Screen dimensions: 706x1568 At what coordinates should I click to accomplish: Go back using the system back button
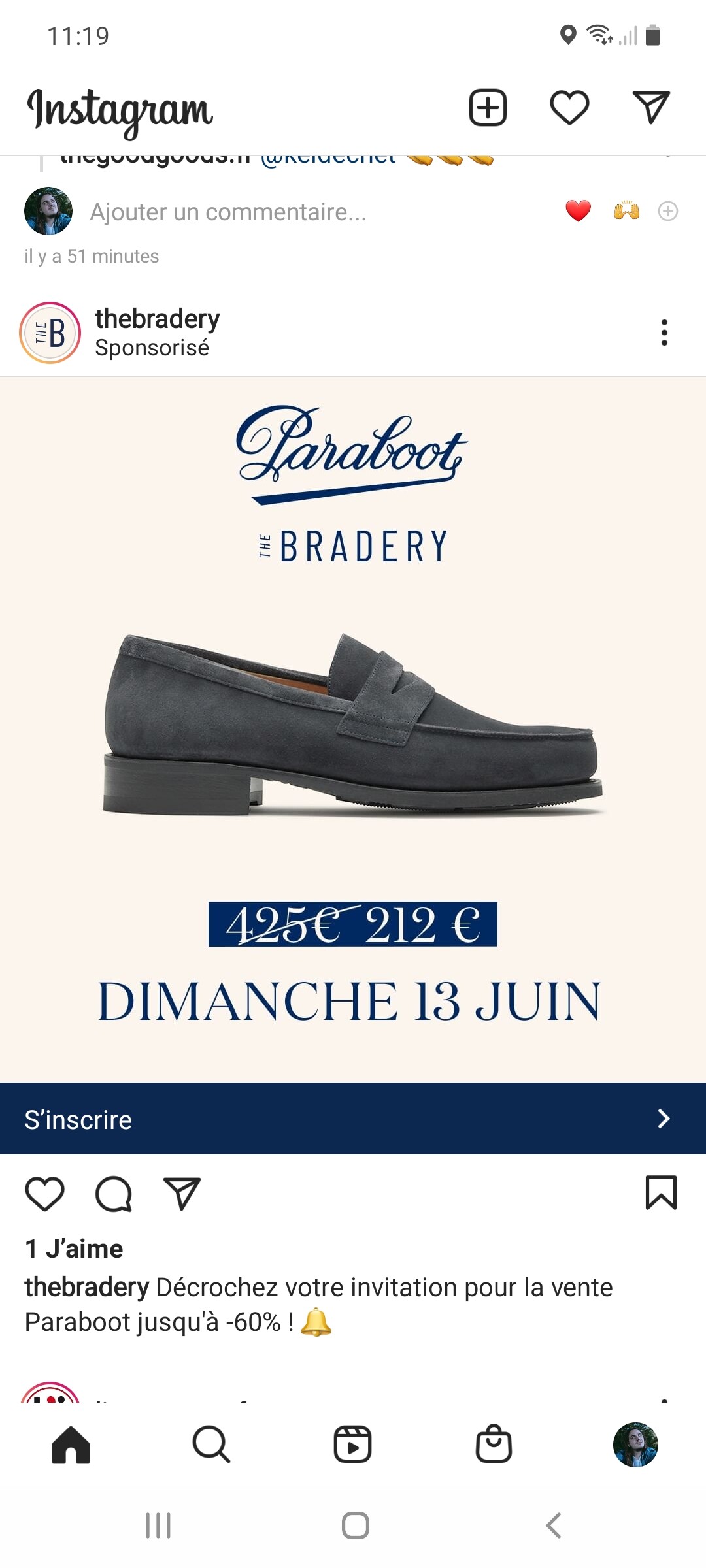pos(553,1526)
